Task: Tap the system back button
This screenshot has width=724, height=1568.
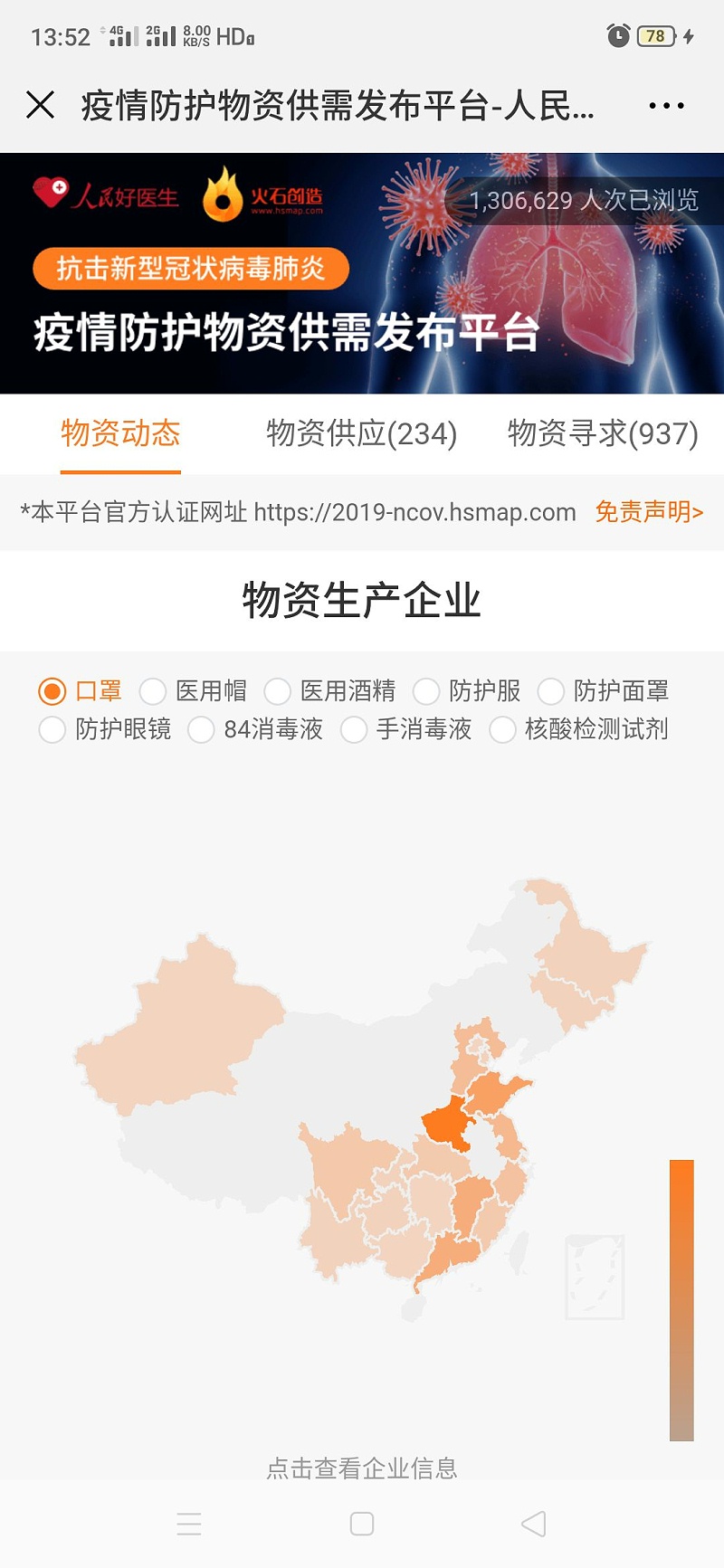Action: (534, 1524)
